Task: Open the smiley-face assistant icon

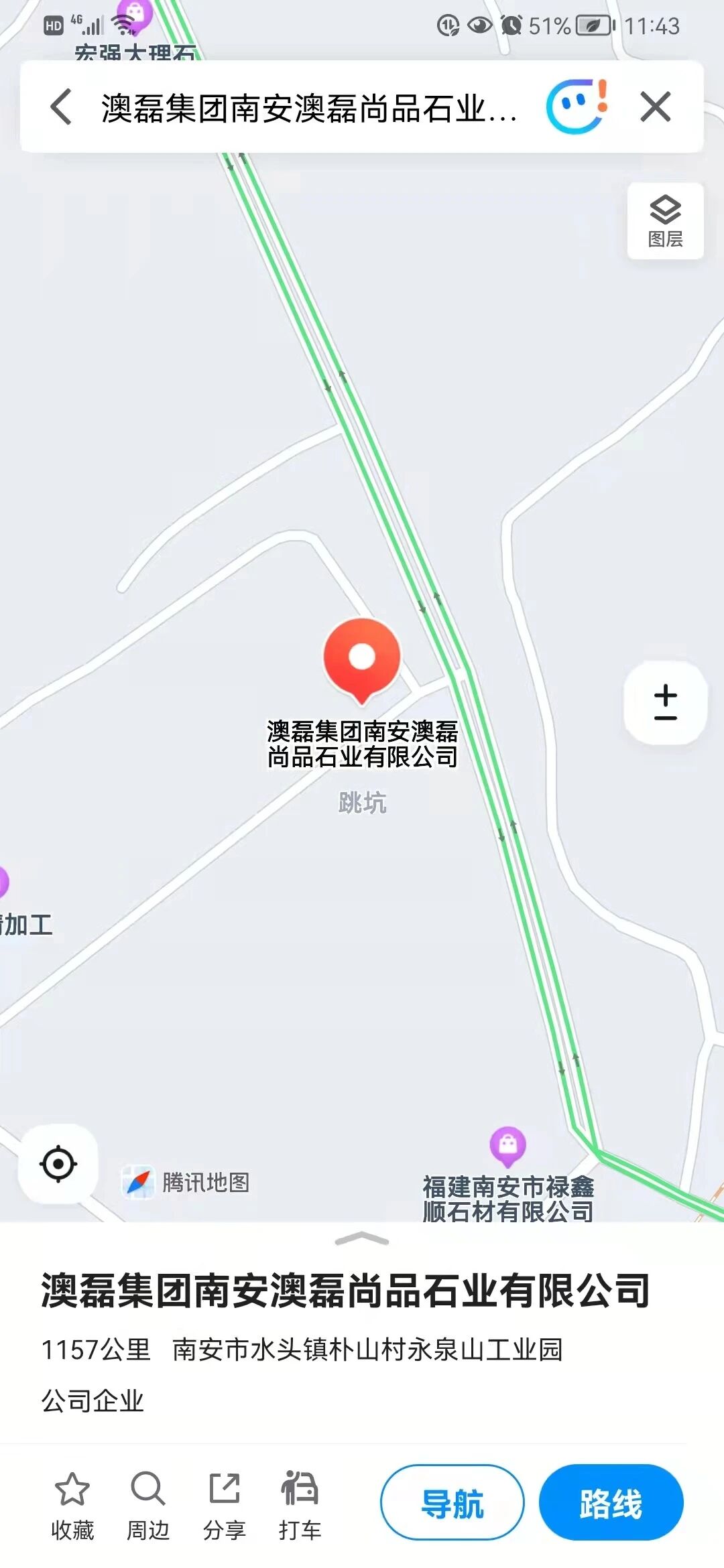Action: point(577,107)
